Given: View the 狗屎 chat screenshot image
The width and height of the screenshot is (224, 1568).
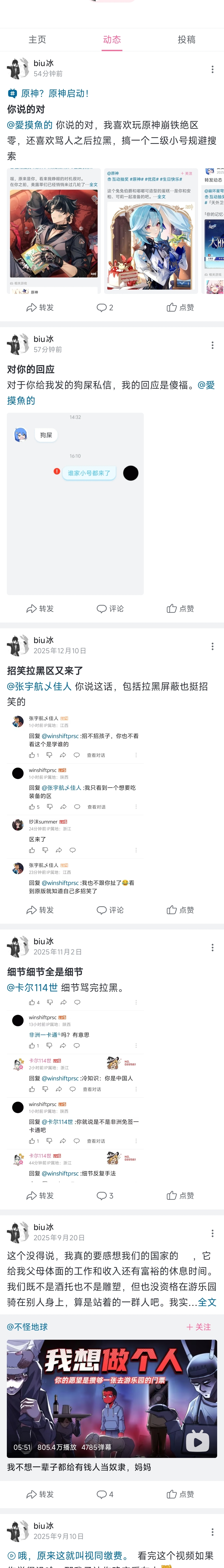Looking at the screenshot, I should [x=75, y=503].
